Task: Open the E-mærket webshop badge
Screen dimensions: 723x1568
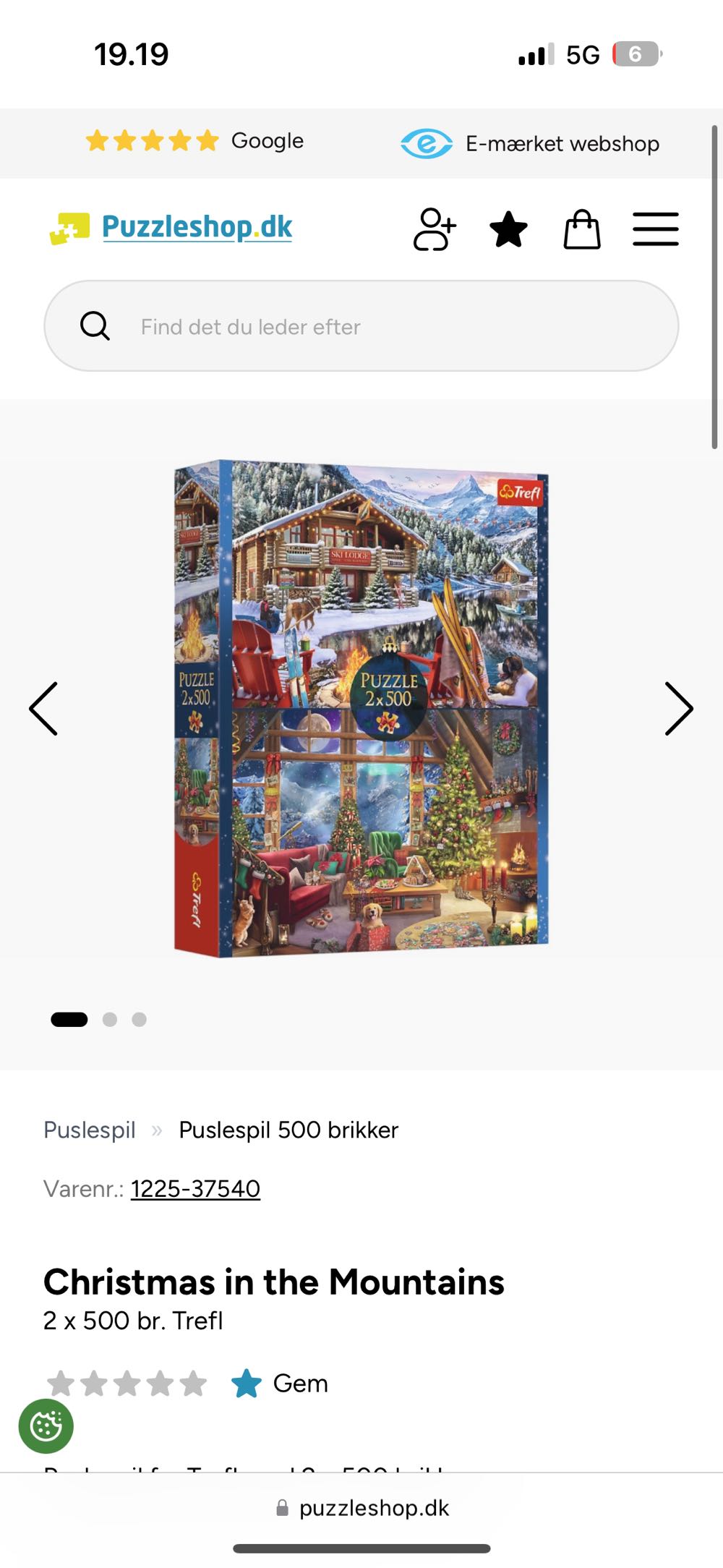Action: [530, 143]
